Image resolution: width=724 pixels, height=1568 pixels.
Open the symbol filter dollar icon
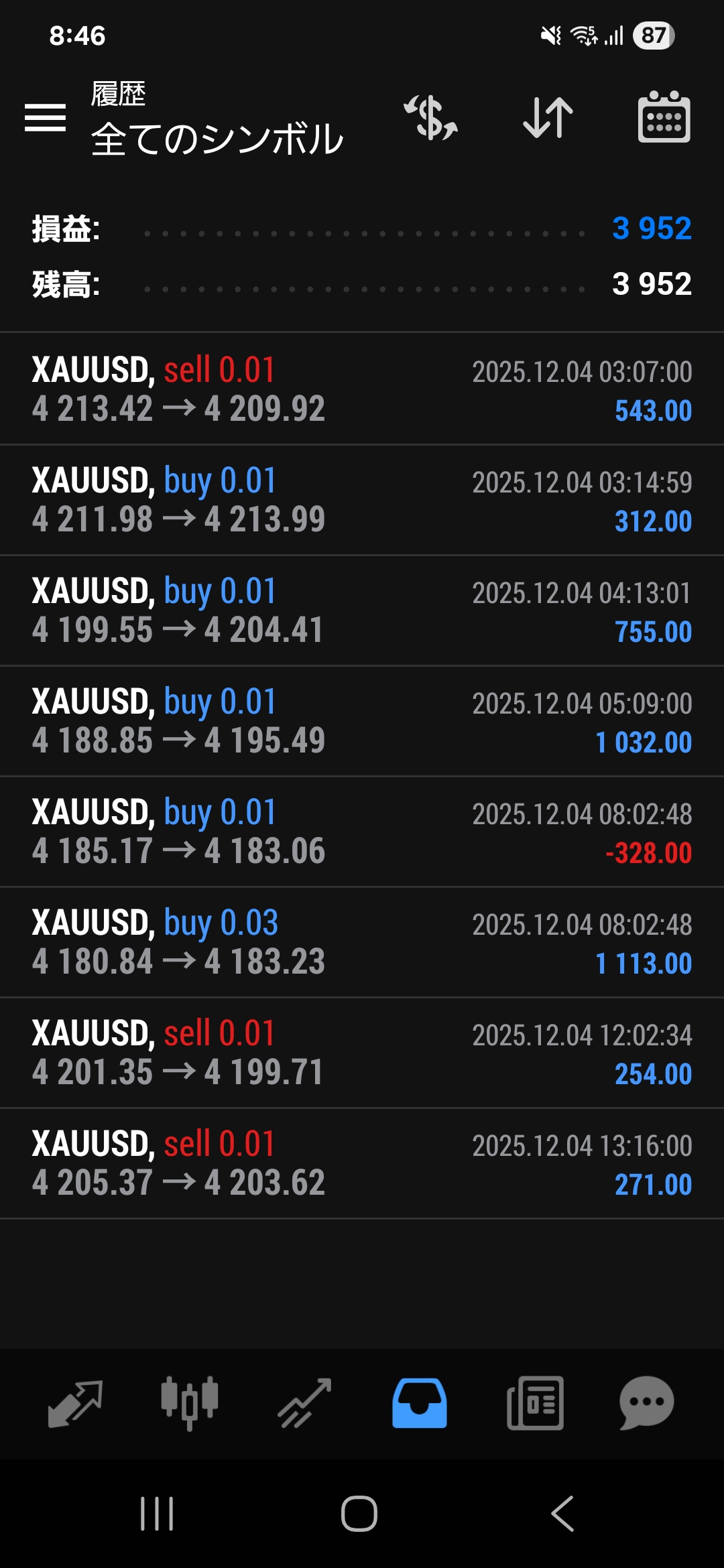point(430,118)
